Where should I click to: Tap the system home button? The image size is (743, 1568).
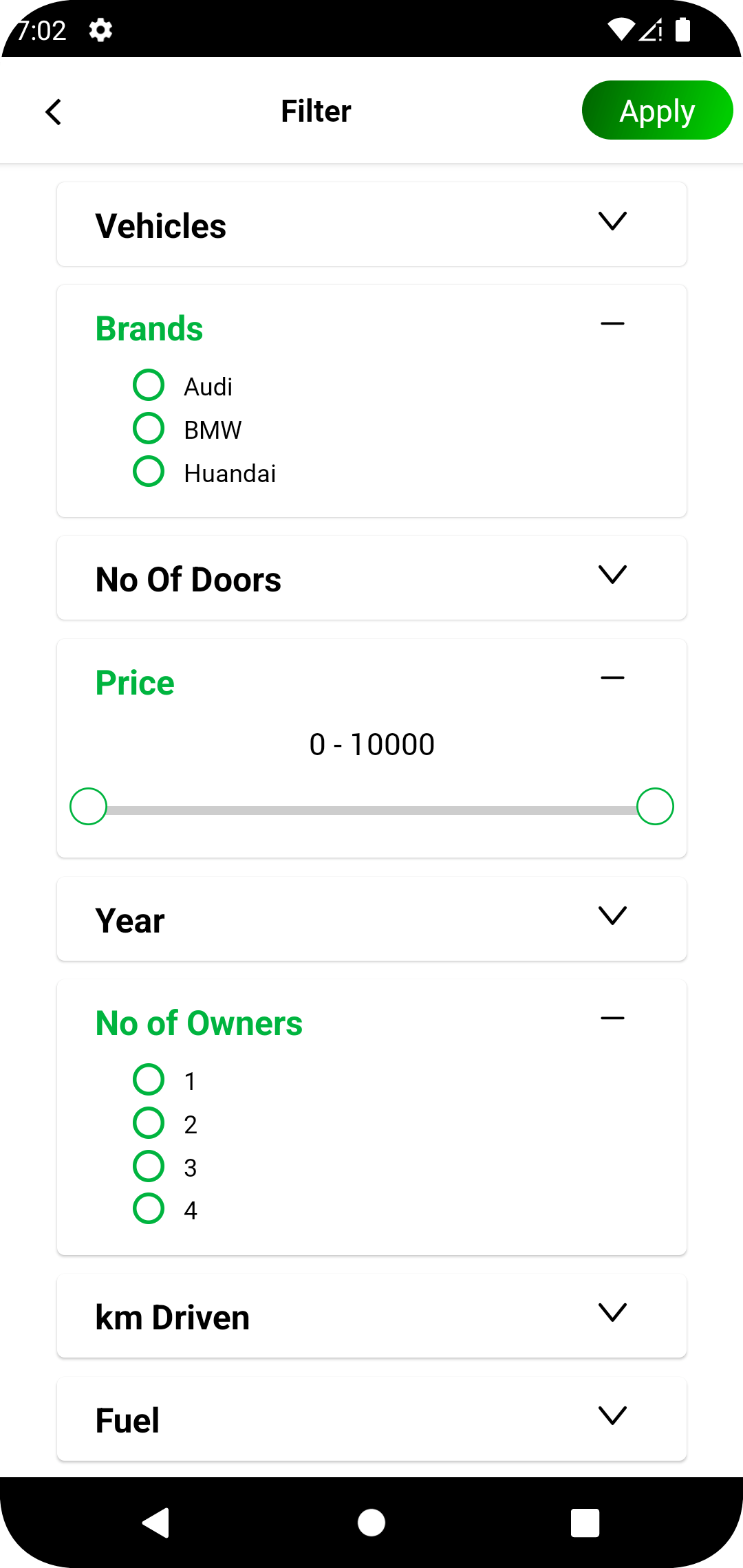pos(371,1523)
